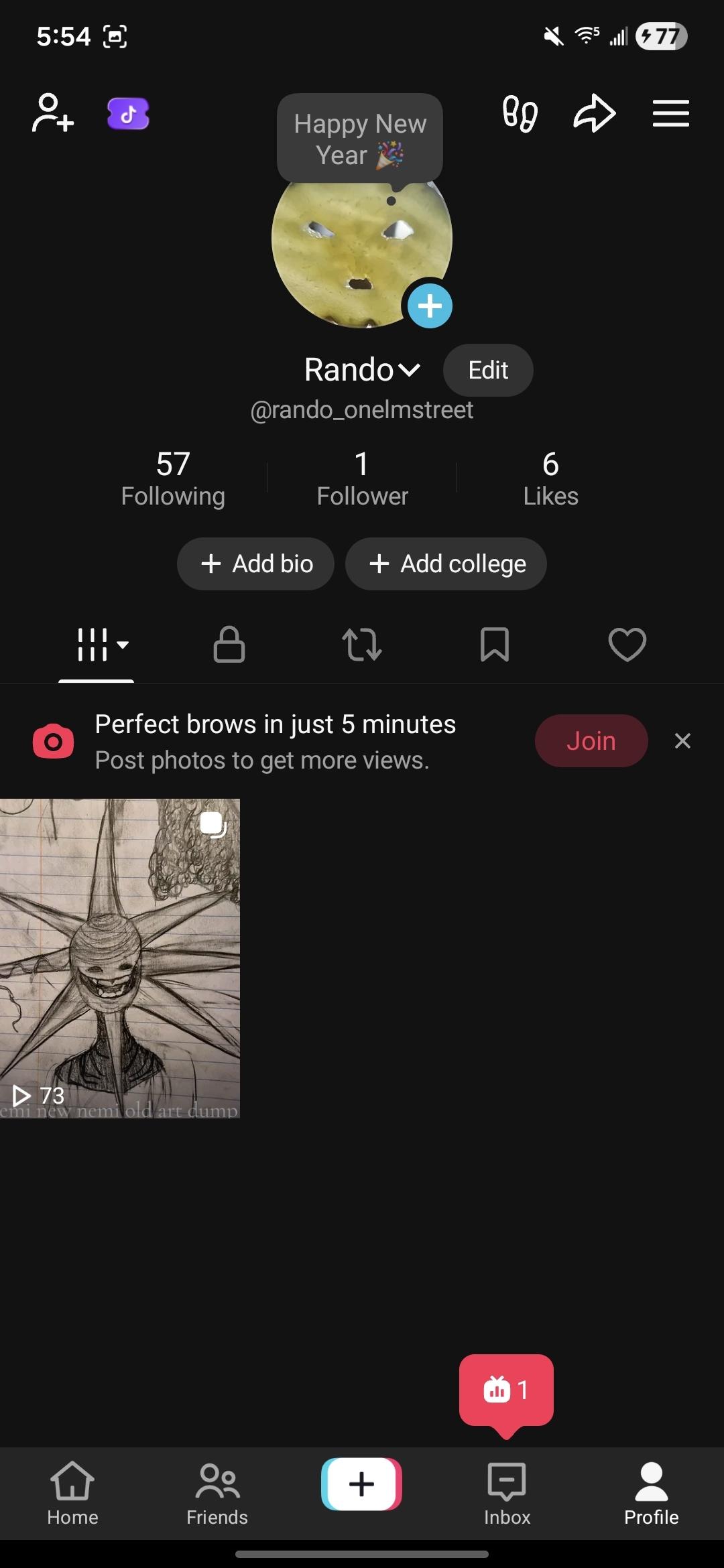The width and height of the screenshot is (724, 1568).
Task: Add college to profile
Action: 446,564
